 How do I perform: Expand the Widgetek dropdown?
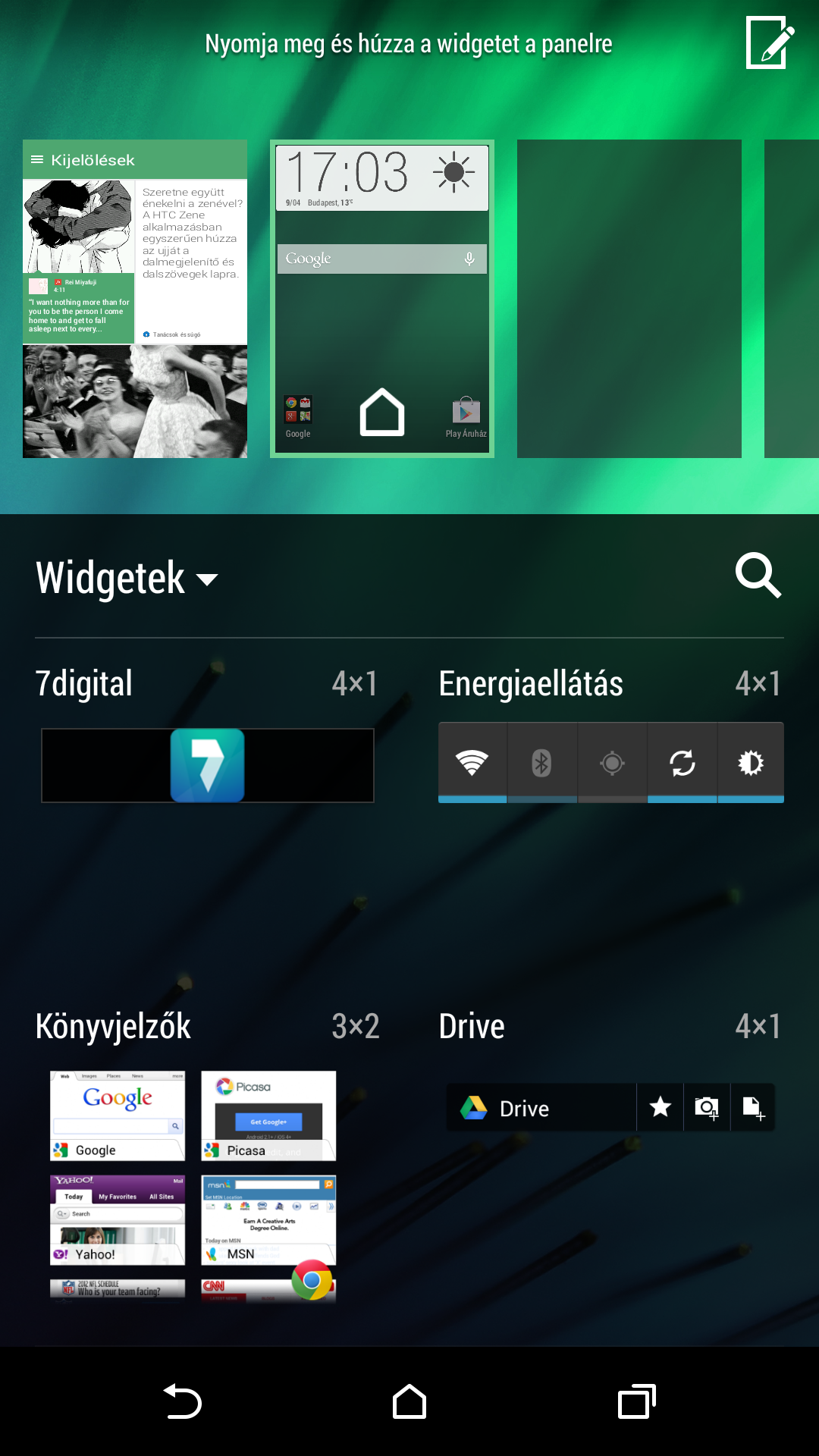(127, 579)
